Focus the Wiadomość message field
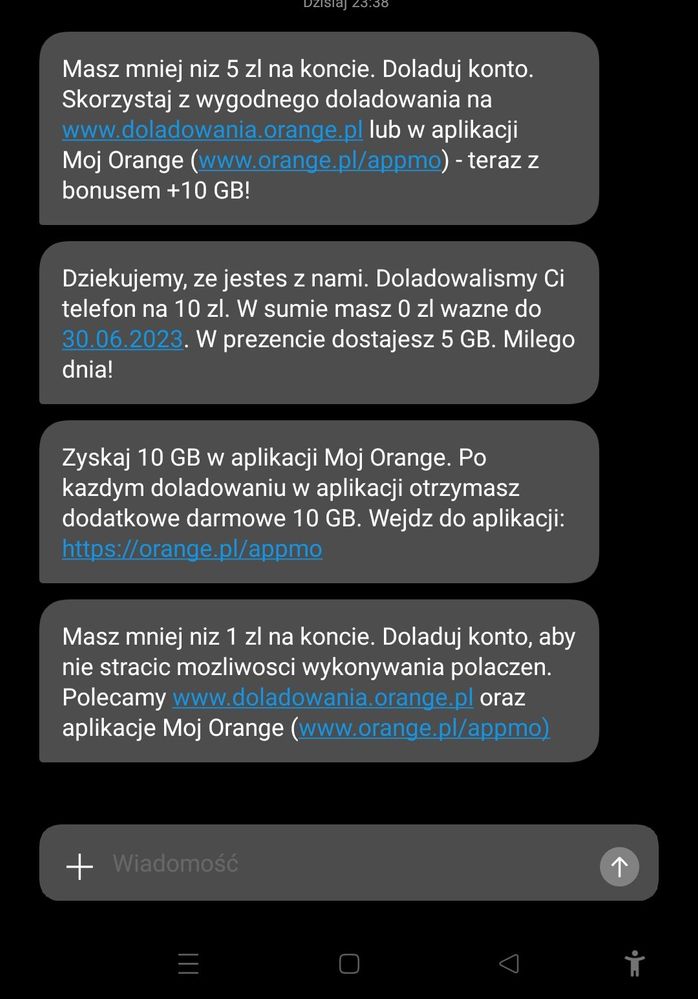The height and width of the screenshot is (999, 698). (x=340, y=864)
